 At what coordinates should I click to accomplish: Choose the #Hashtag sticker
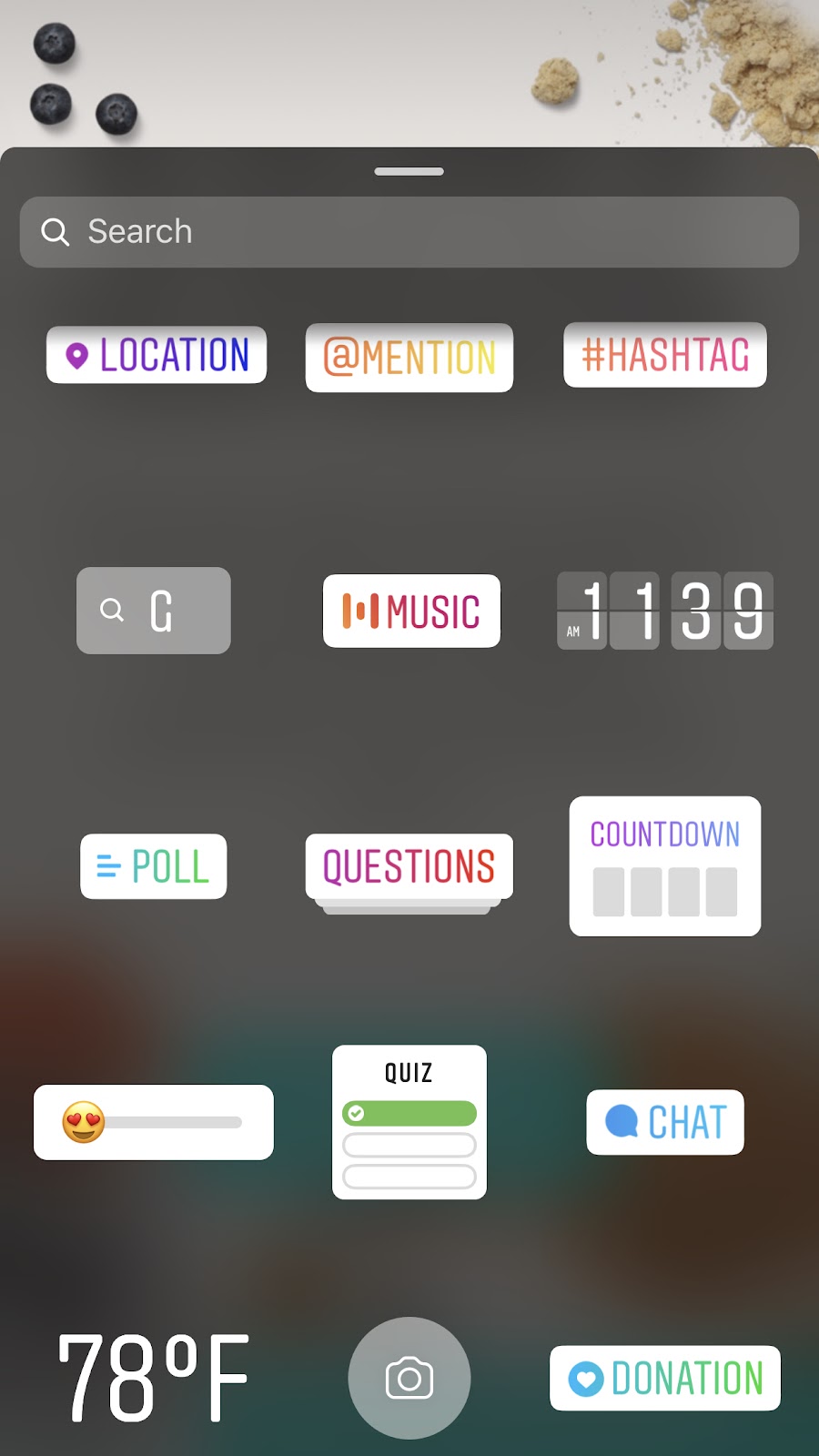(665, 355)
